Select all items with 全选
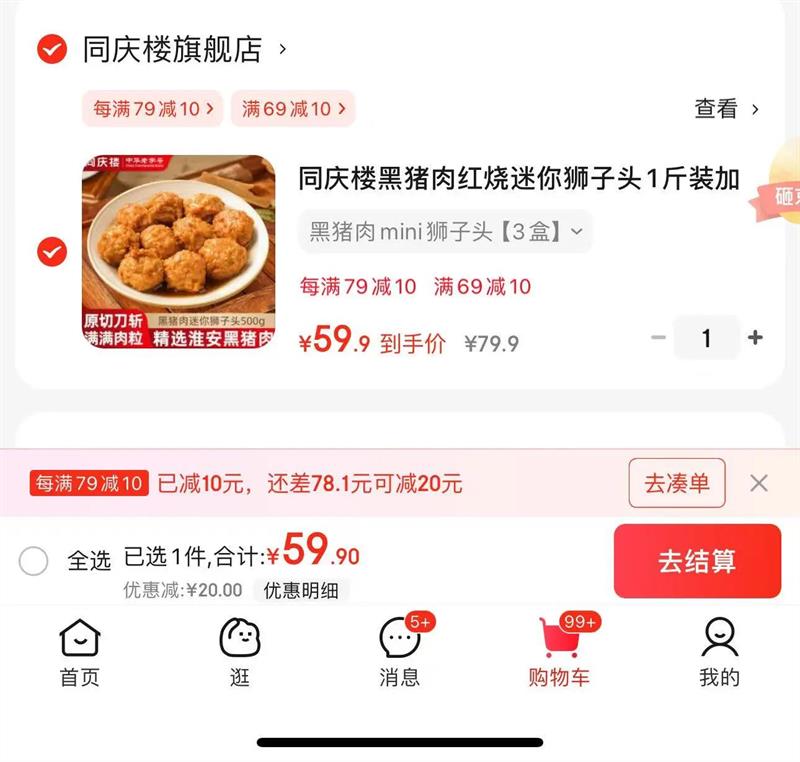Image resolution: width=800 pixels, height=762 pixels. 34,561
